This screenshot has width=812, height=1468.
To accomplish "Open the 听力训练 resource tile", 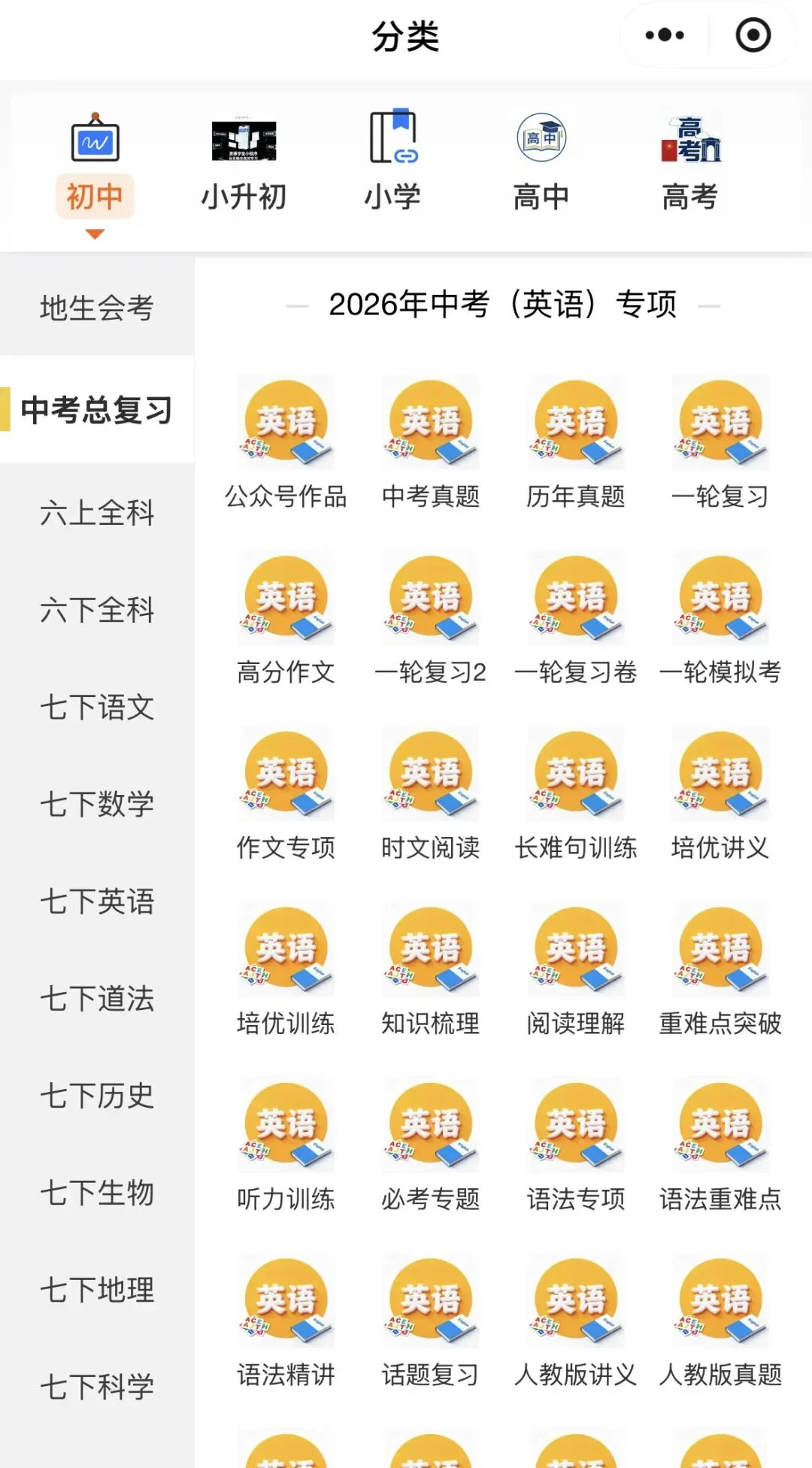I will (286, 1146).
